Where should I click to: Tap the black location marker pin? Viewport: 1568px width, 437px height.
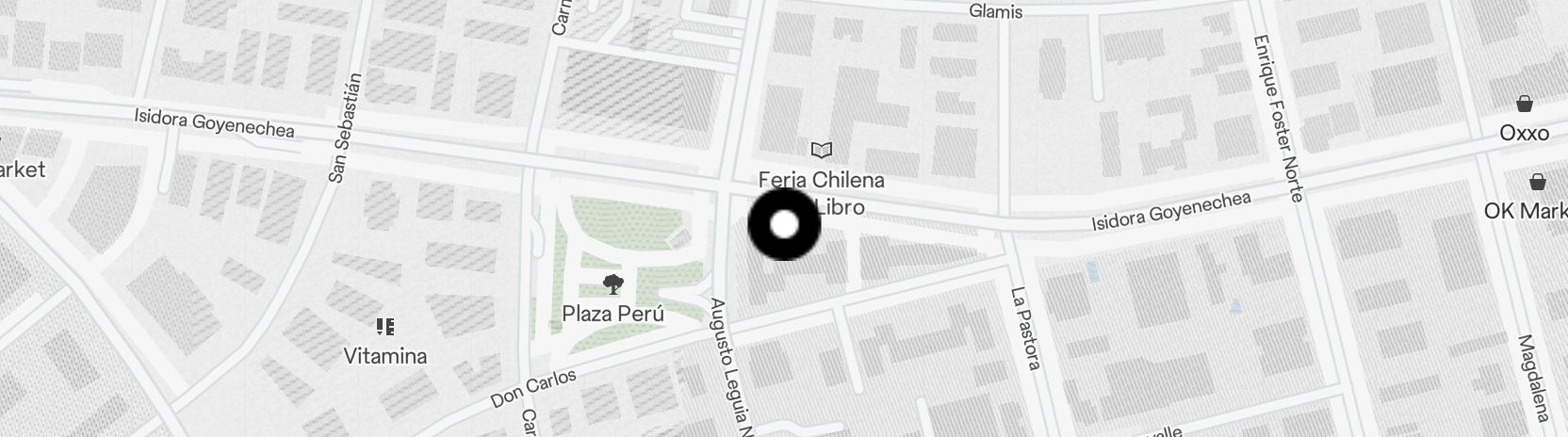[784, 225]
